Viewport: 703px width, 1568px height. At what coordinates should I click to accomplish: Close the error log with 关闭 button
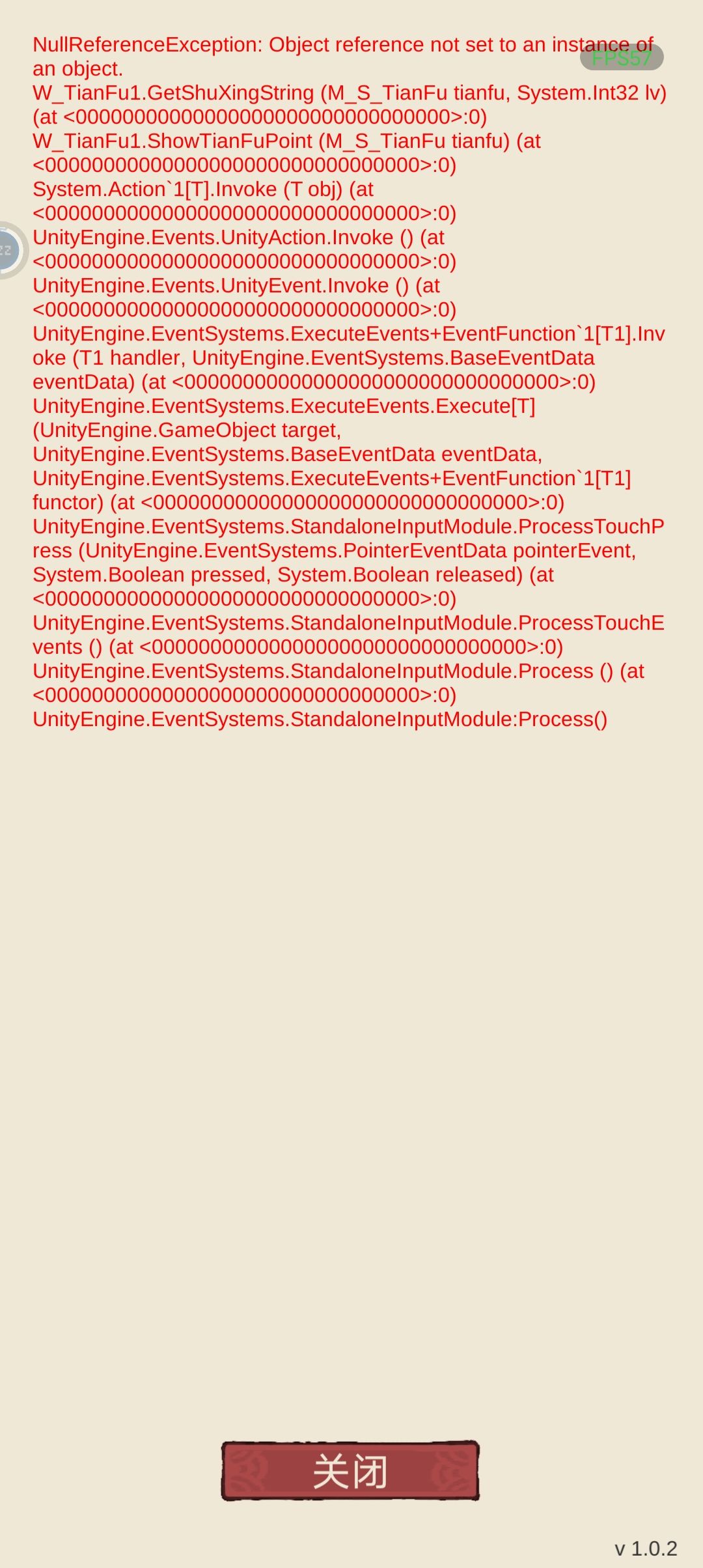[350, 1471]
